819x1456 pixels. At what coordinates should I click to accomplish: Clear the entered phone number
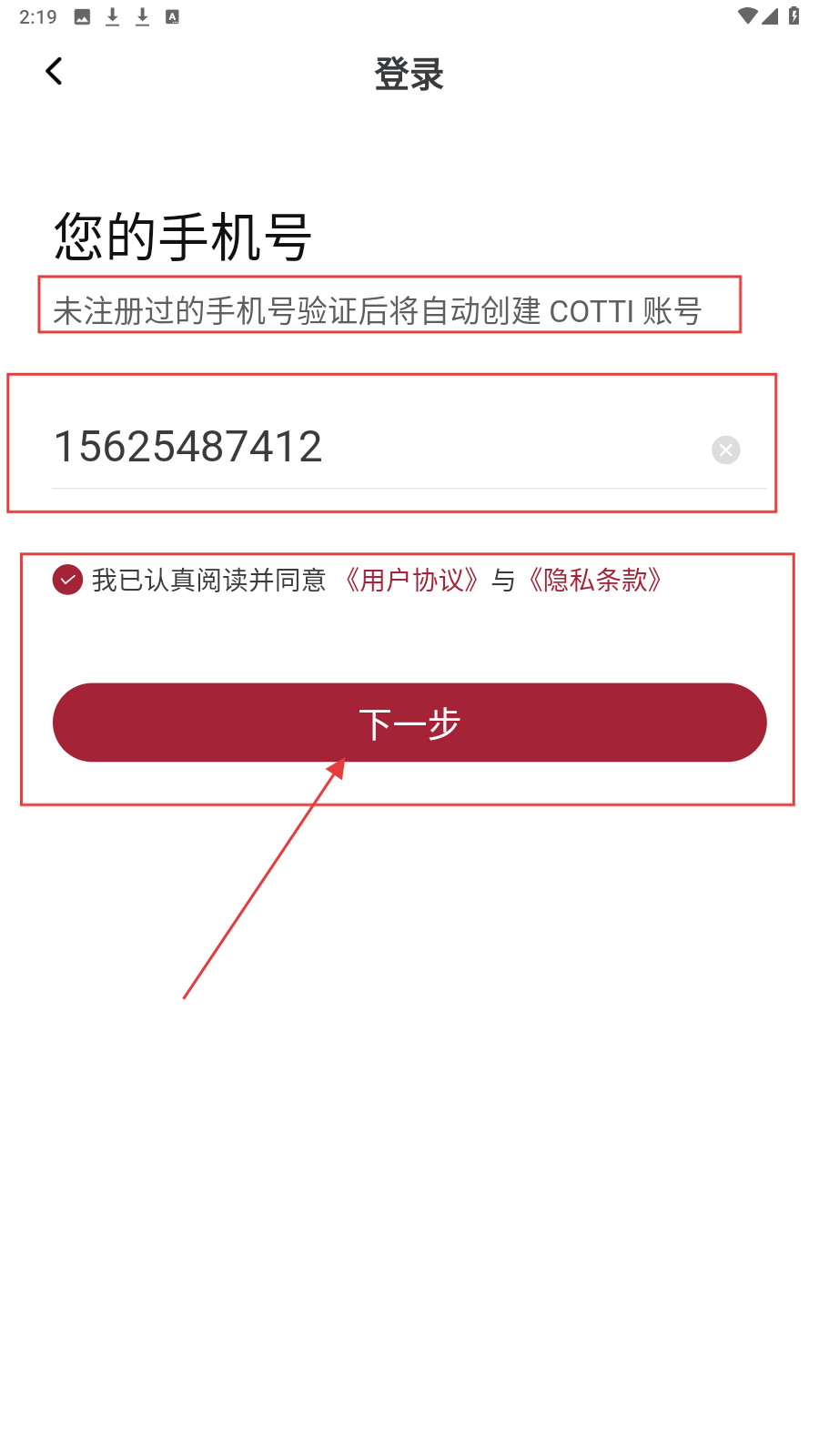725,450
